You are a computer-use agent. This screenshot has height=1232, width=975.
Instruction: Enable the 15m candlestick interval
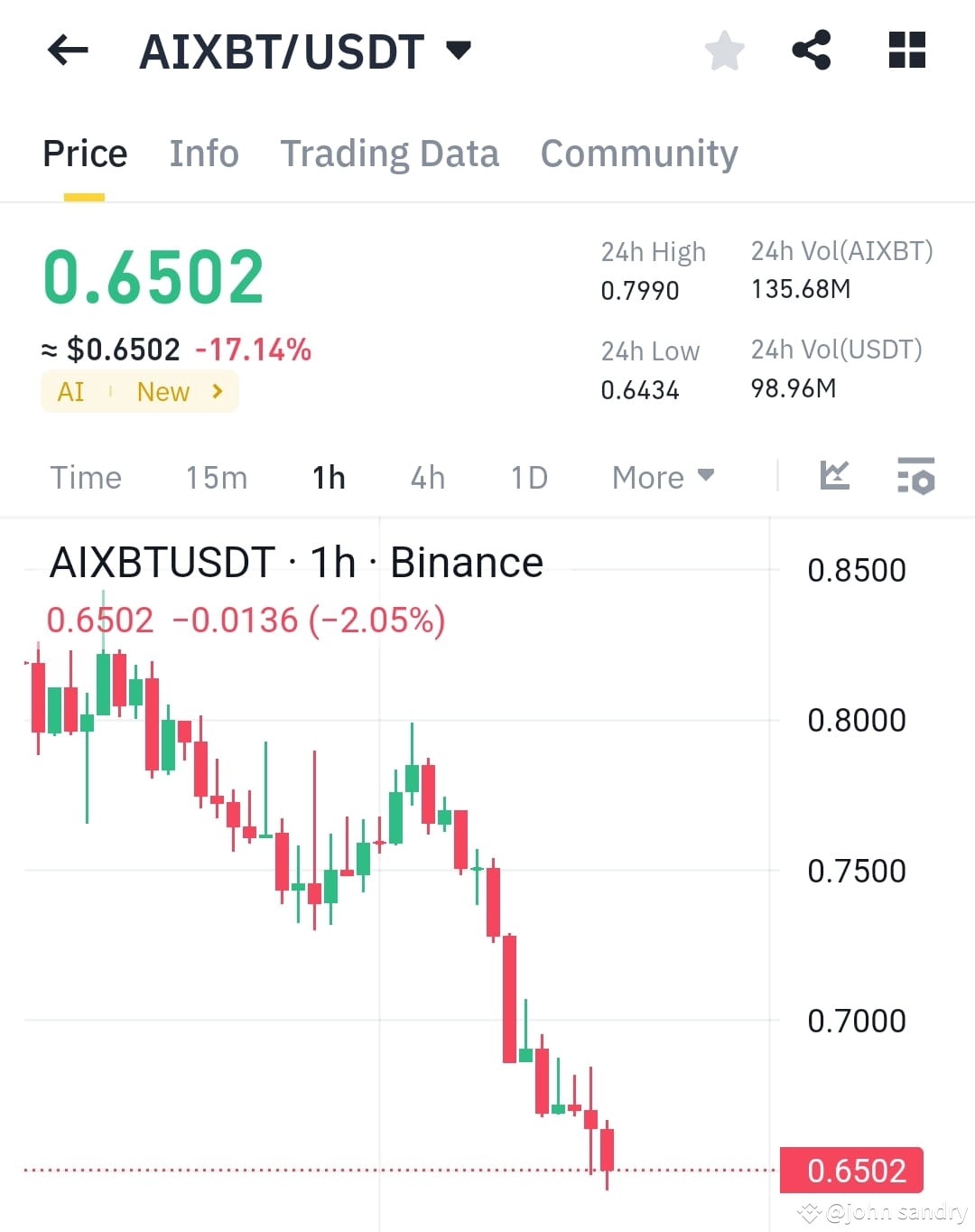(216, 477)
